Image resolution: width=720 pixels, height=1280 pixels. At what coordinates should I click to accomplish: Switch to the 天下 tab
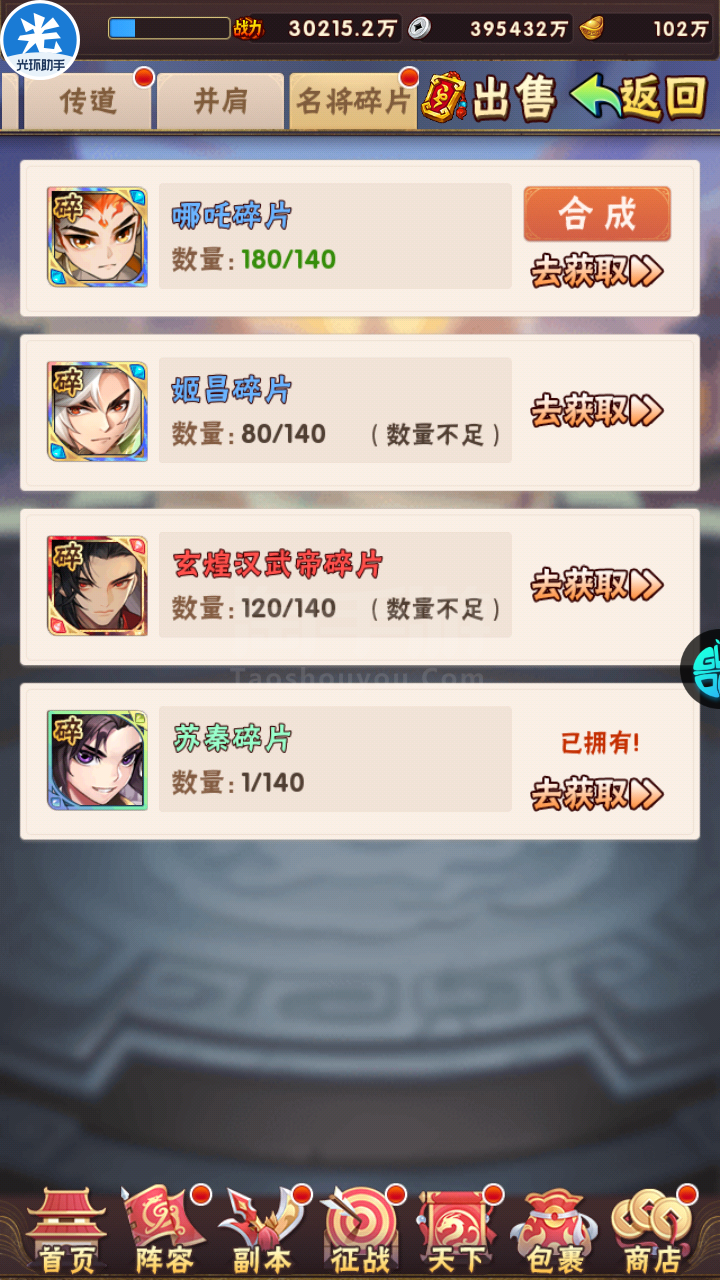457,1232
